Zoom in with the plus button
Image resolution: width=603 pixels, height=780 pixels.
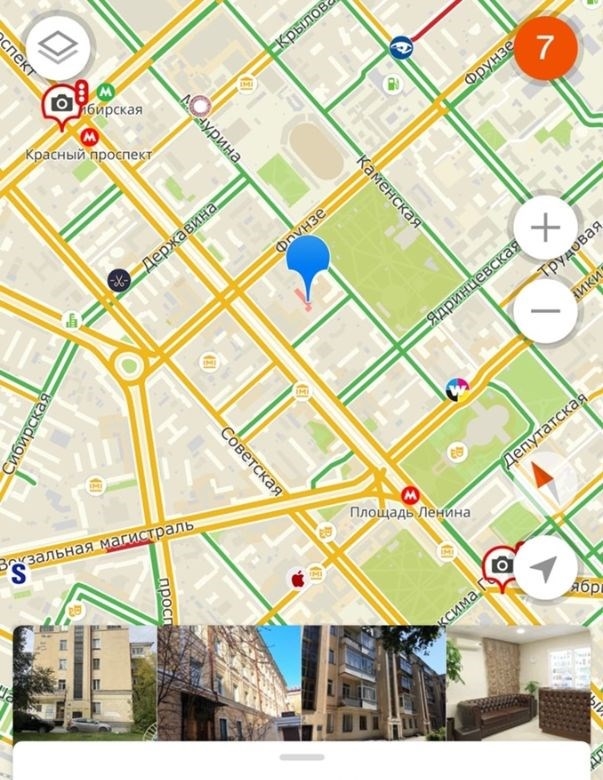coord(545,229)
